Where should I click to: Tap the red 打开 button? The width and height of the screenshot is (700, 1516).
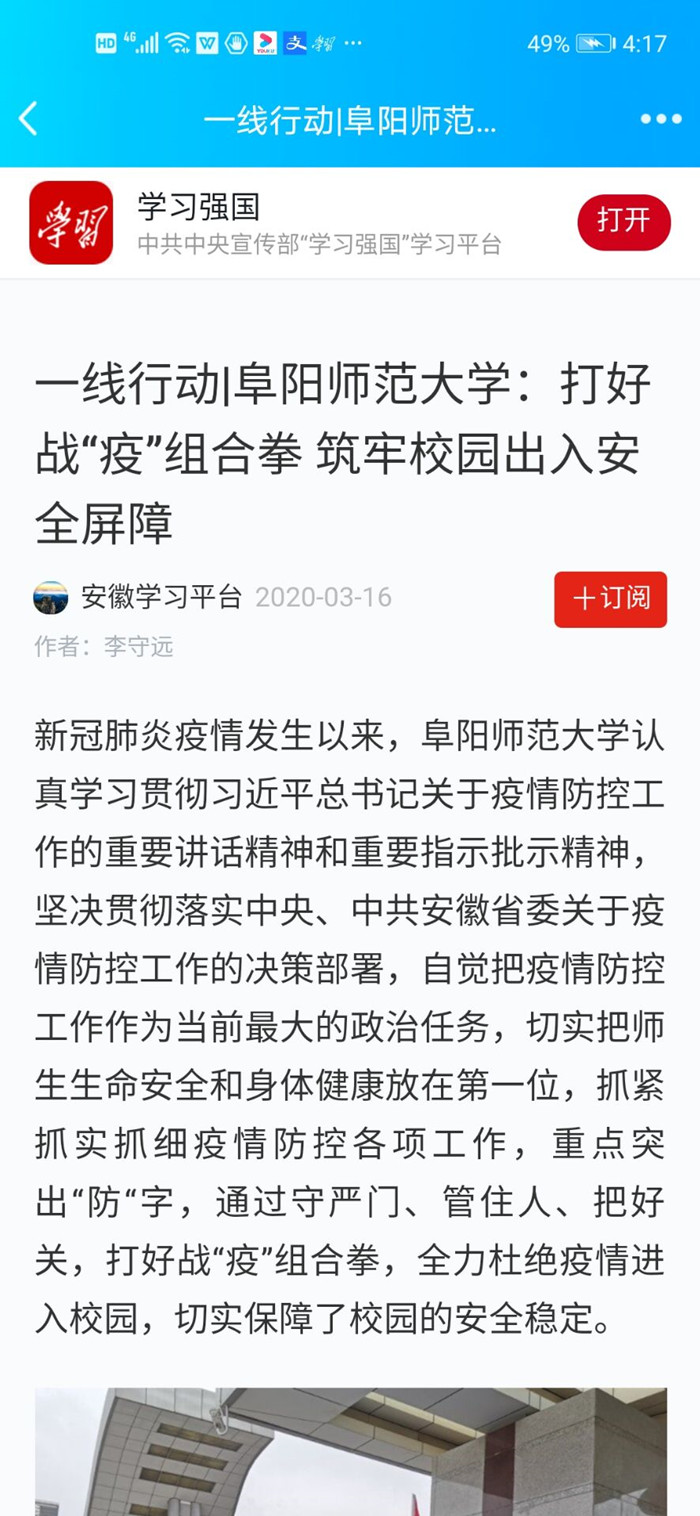(x=623, y=222)
